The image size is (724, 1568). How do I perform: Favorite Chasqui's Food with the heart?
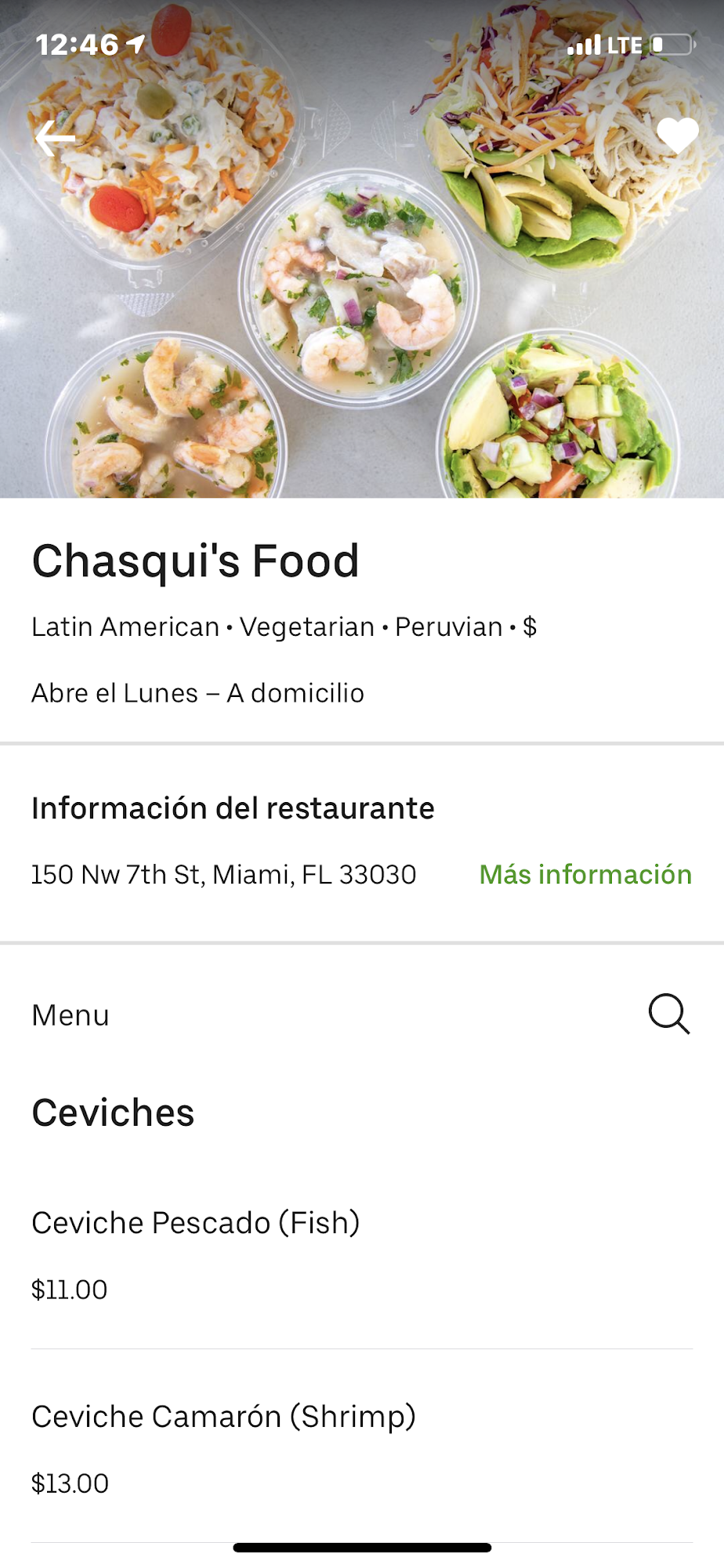point(677,136)
